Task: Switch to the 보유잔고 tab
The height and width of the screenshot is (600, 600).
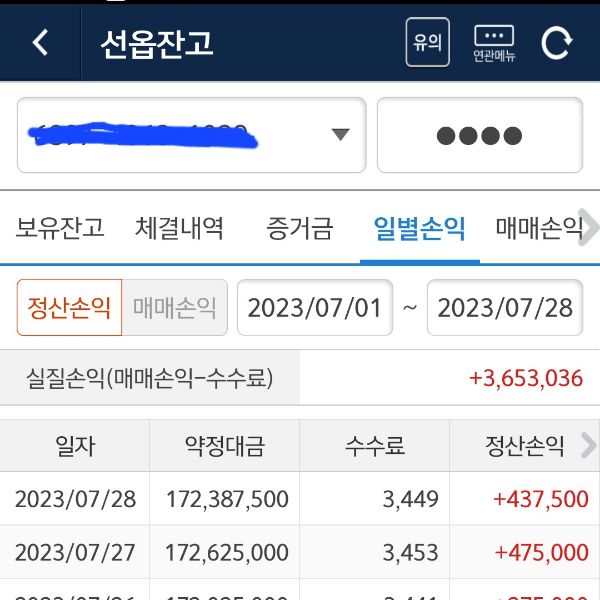Action: 60,228
